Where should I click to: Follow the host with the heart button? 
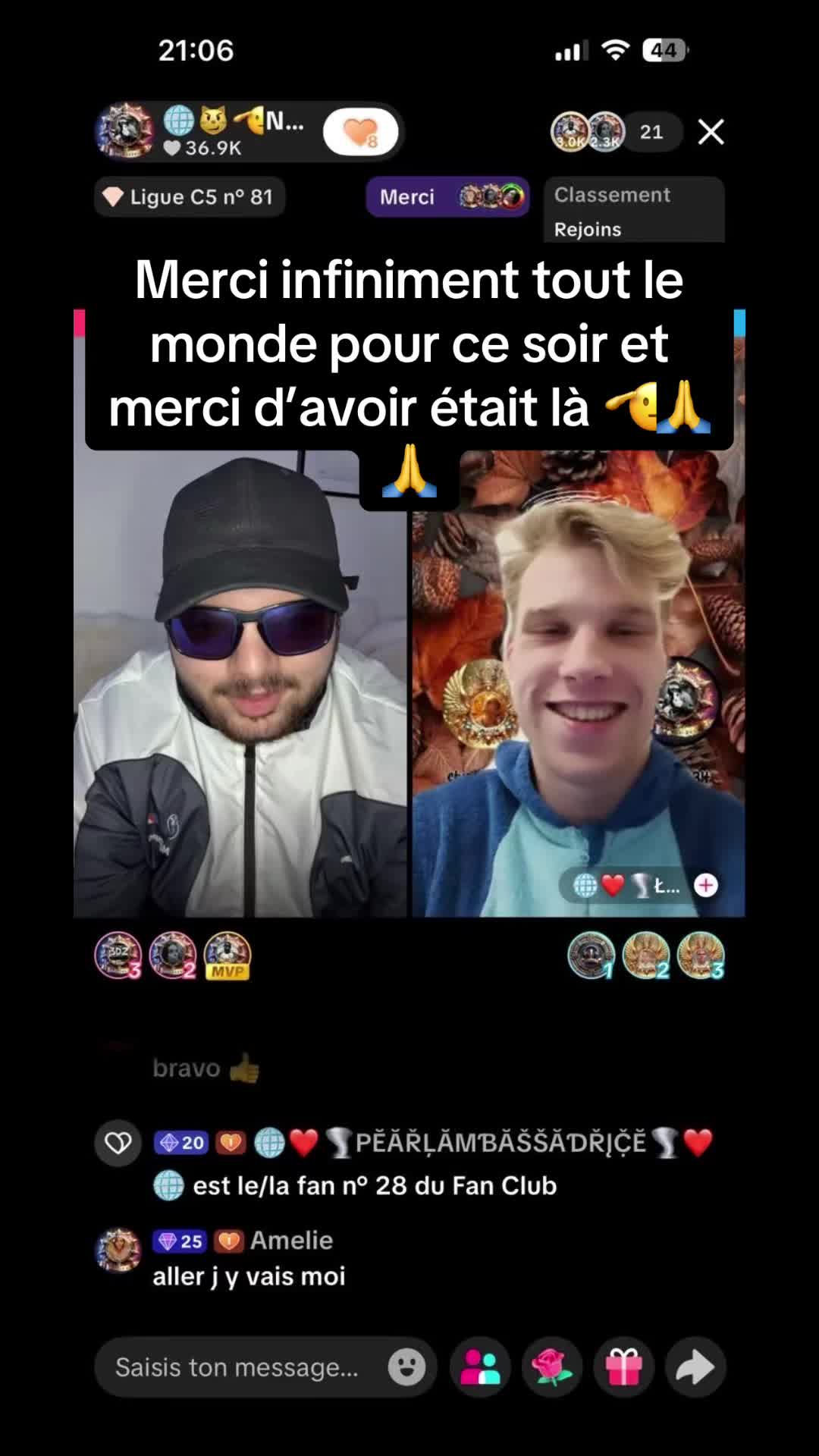click(x=361, y=132)
